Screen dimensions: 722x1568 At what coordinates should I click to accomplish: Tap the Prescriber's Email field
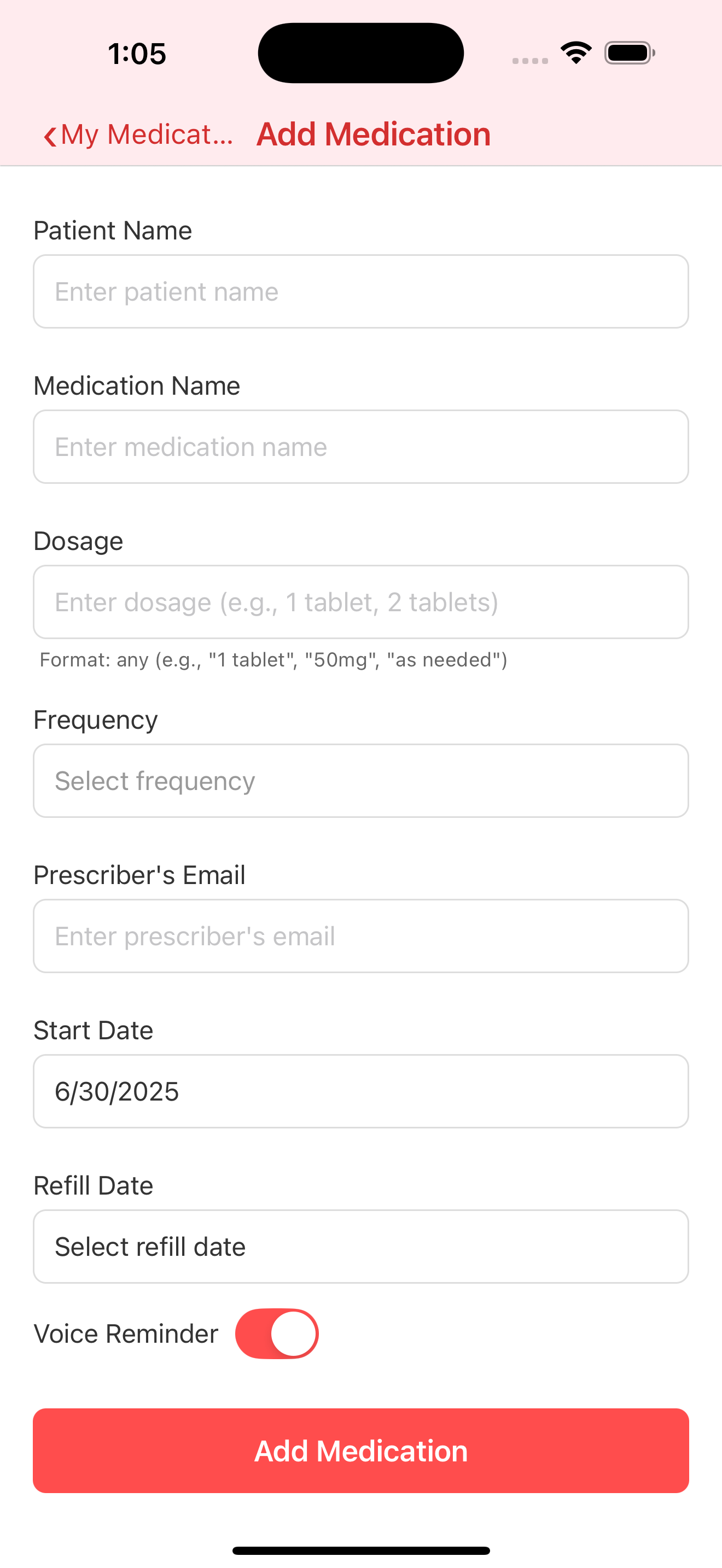click(361, 936)
